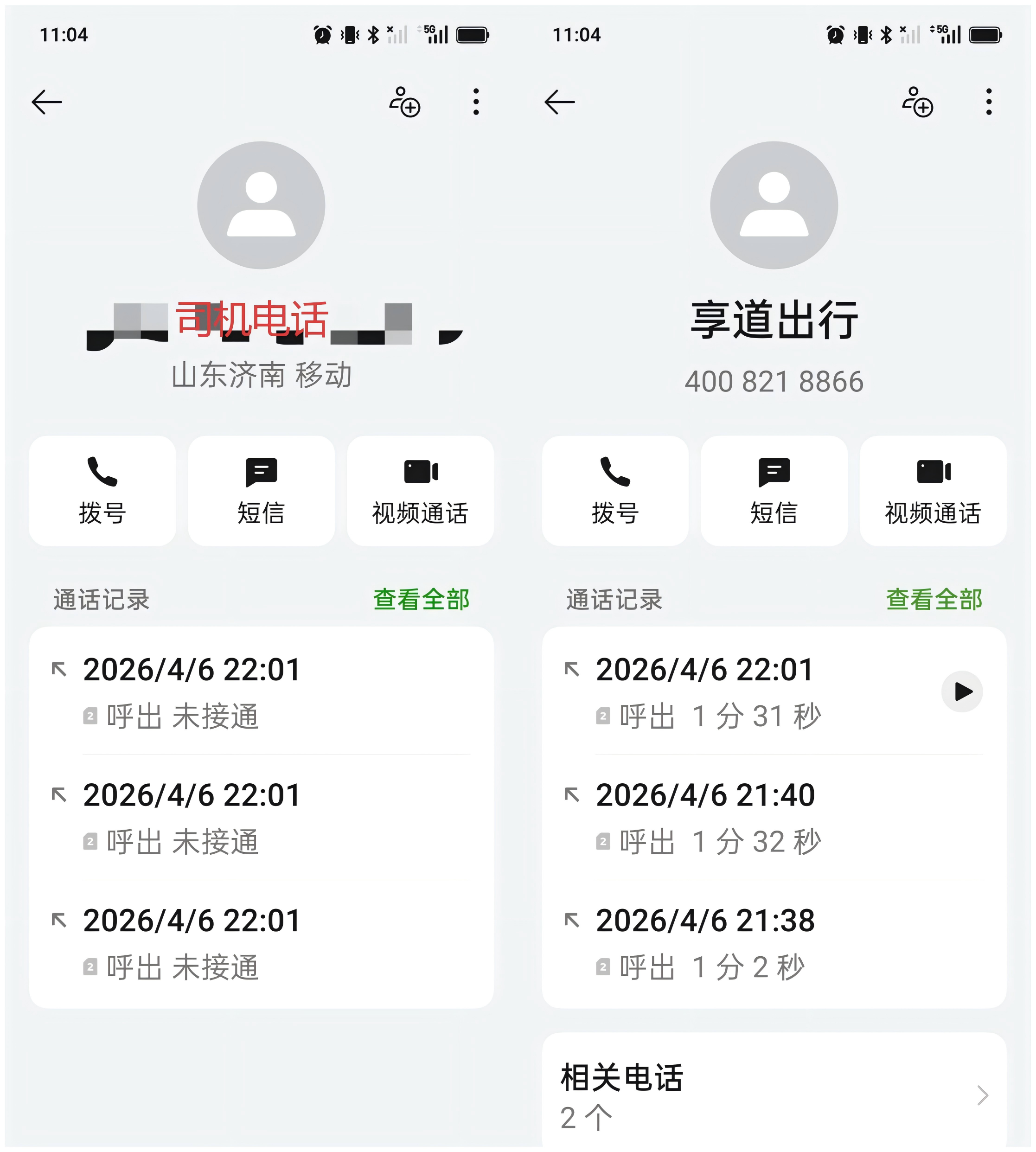Open 查看全部 for 享道出行 call records

click(934, 598)
